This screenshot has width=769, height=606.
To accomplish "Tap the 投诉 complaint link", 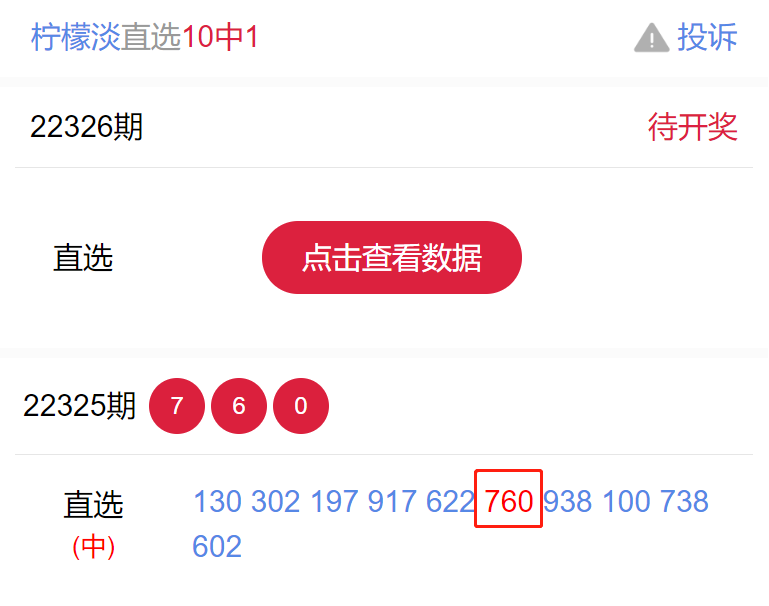I will pyautogui.click(x=706, y=38).
